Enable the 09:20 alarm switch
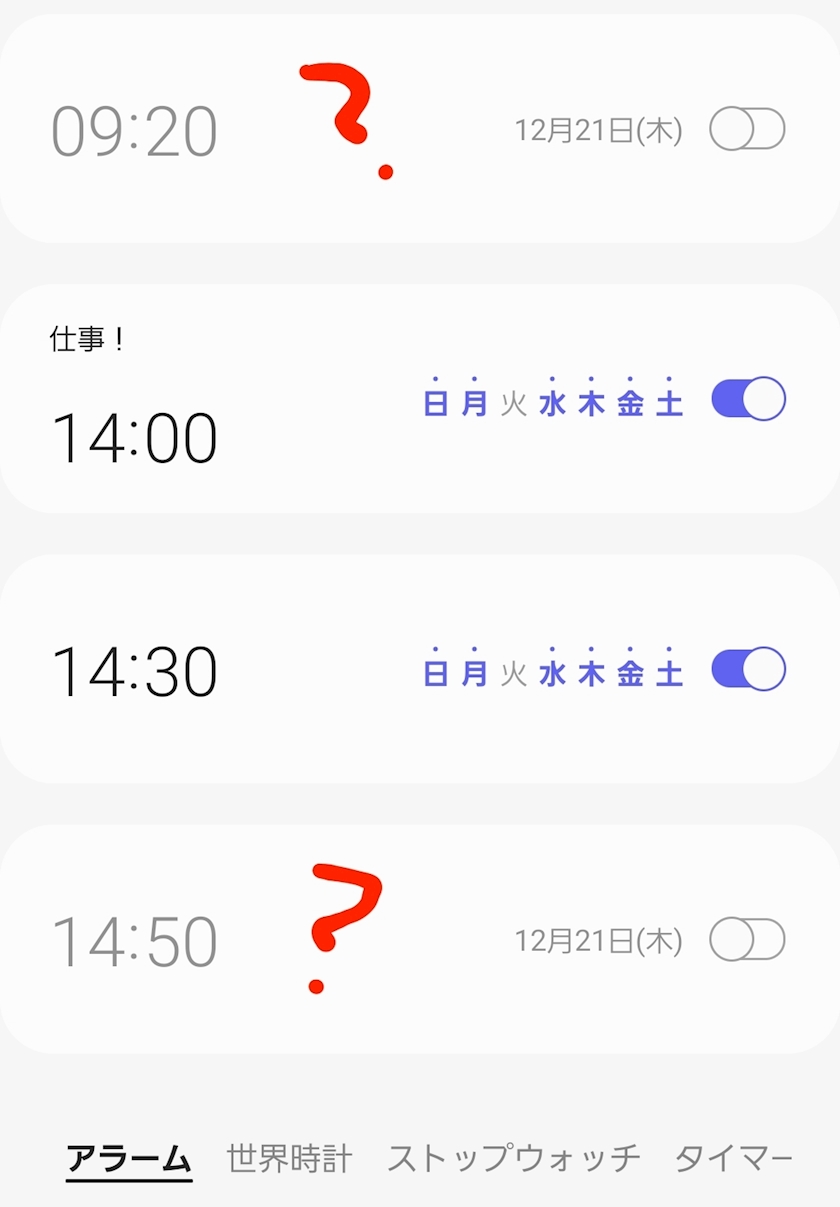 747,130
